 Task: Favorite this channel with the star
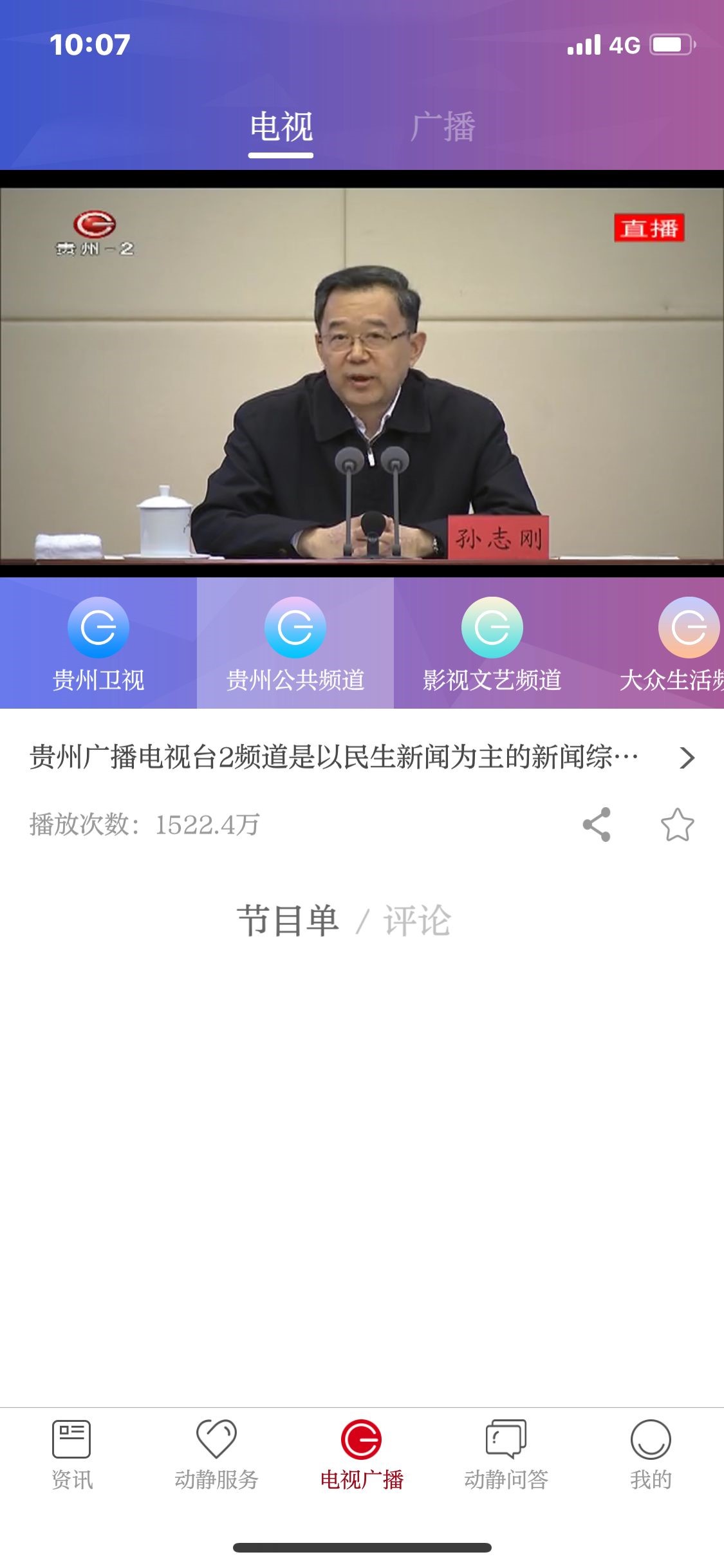click(x=677, y=825)
